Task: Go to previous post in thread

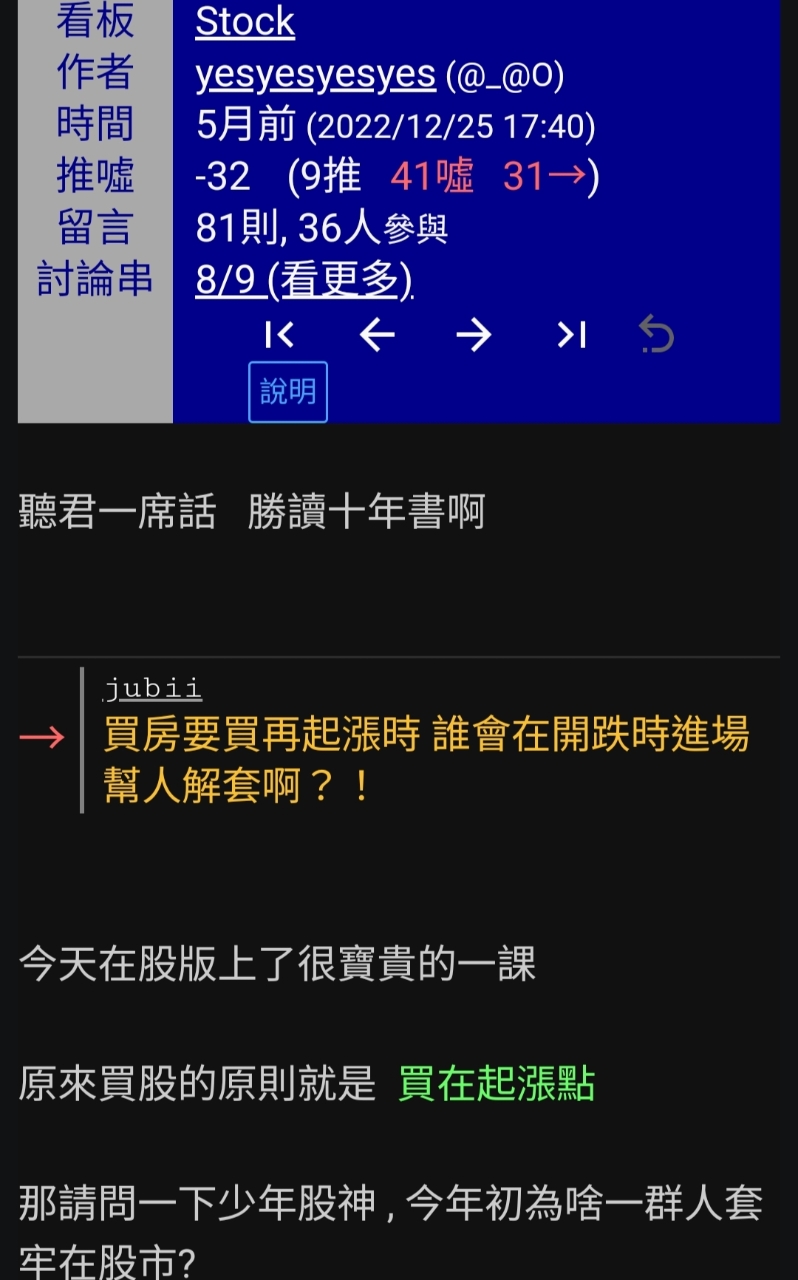Action: tap(377, 335)
